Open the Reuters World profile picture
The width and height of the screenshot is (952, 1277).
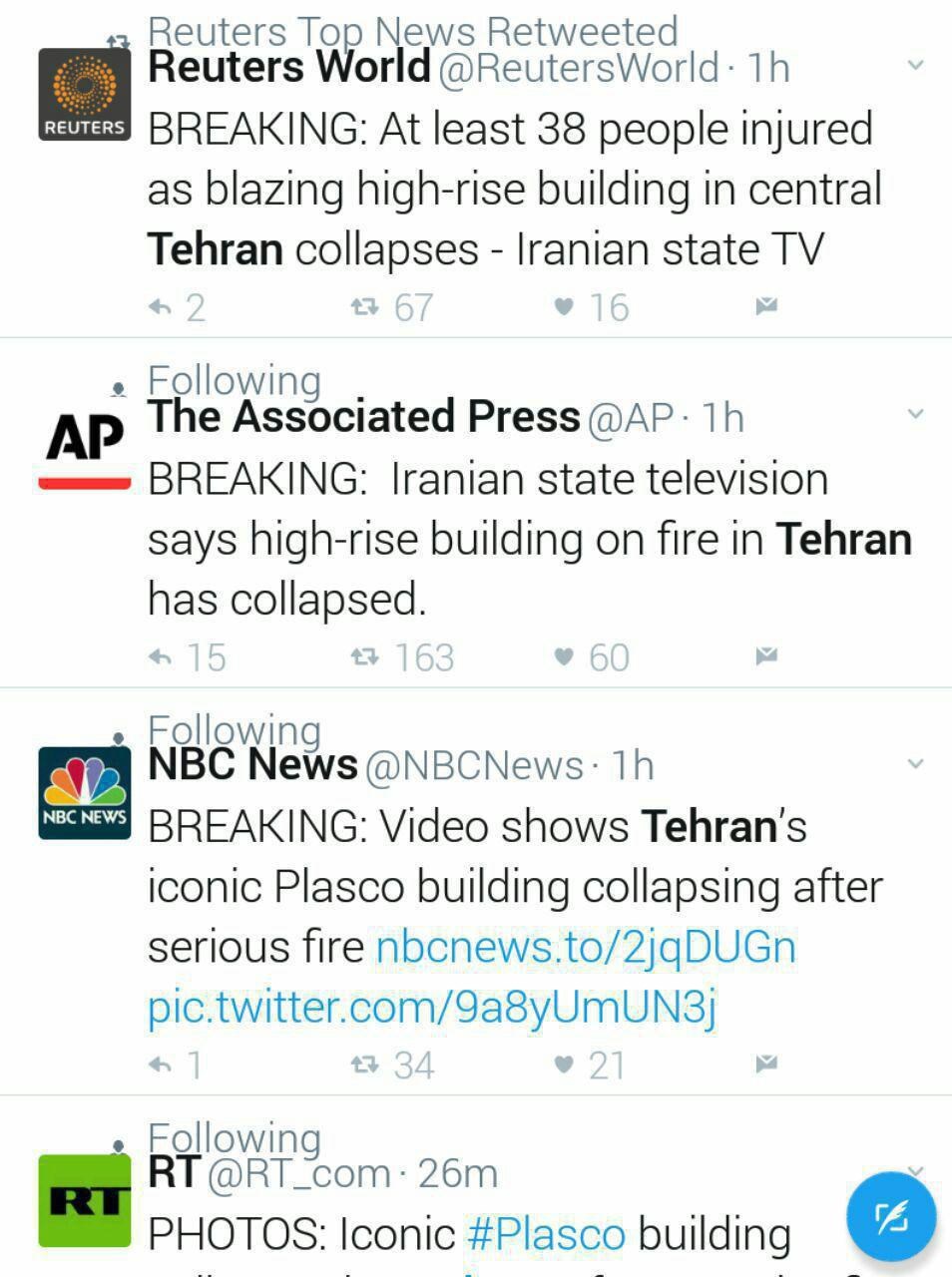pos(85,95)
